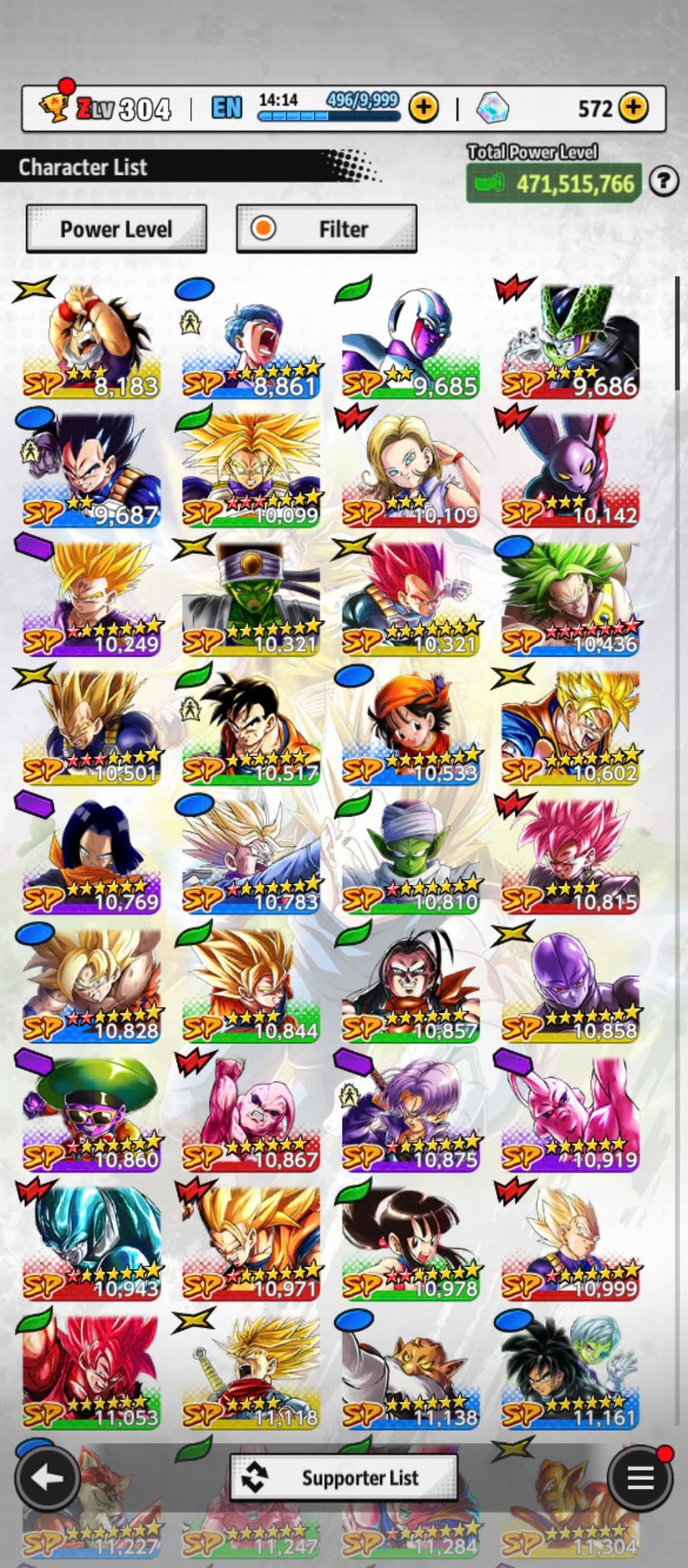Viewport: 688px width, 1568px height.
Task: Select the character with power 9,686
Action: tap(570, 341)
